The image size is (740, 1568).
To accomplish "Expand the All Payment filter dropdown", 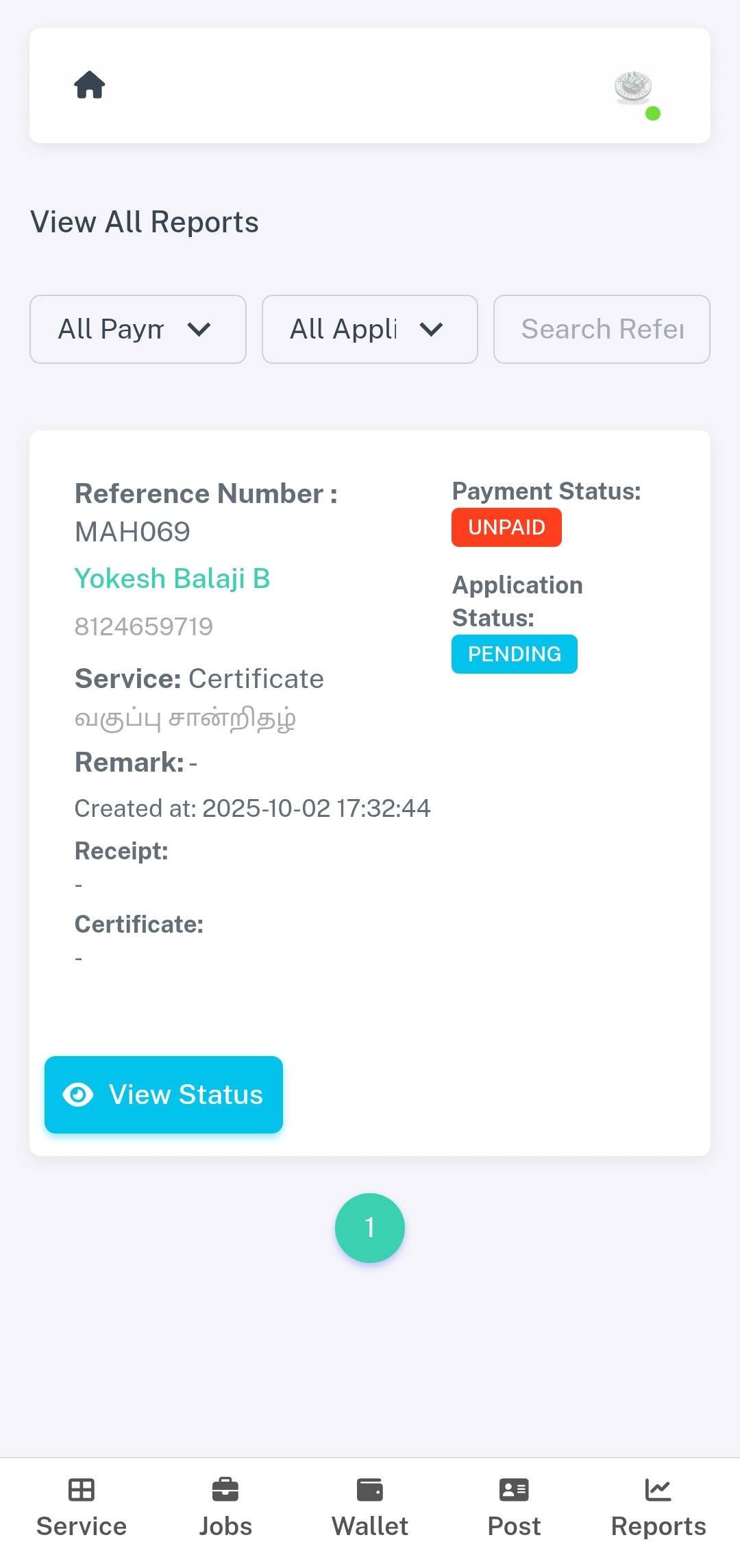I will 138,330.
